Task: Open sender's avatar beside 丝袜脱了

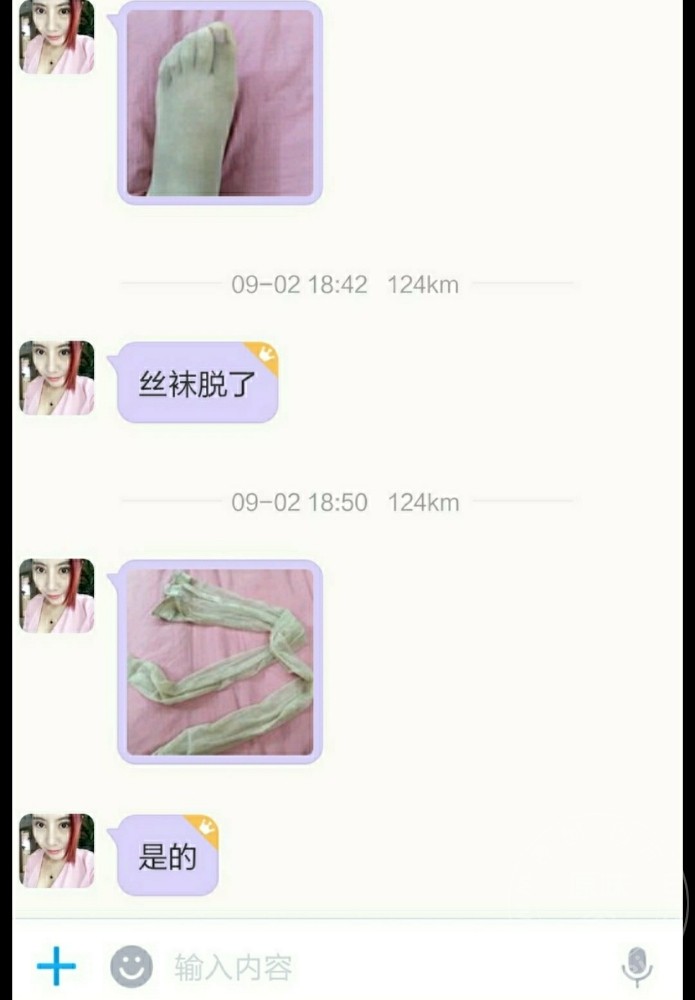Action: click(x=57, y=378)
